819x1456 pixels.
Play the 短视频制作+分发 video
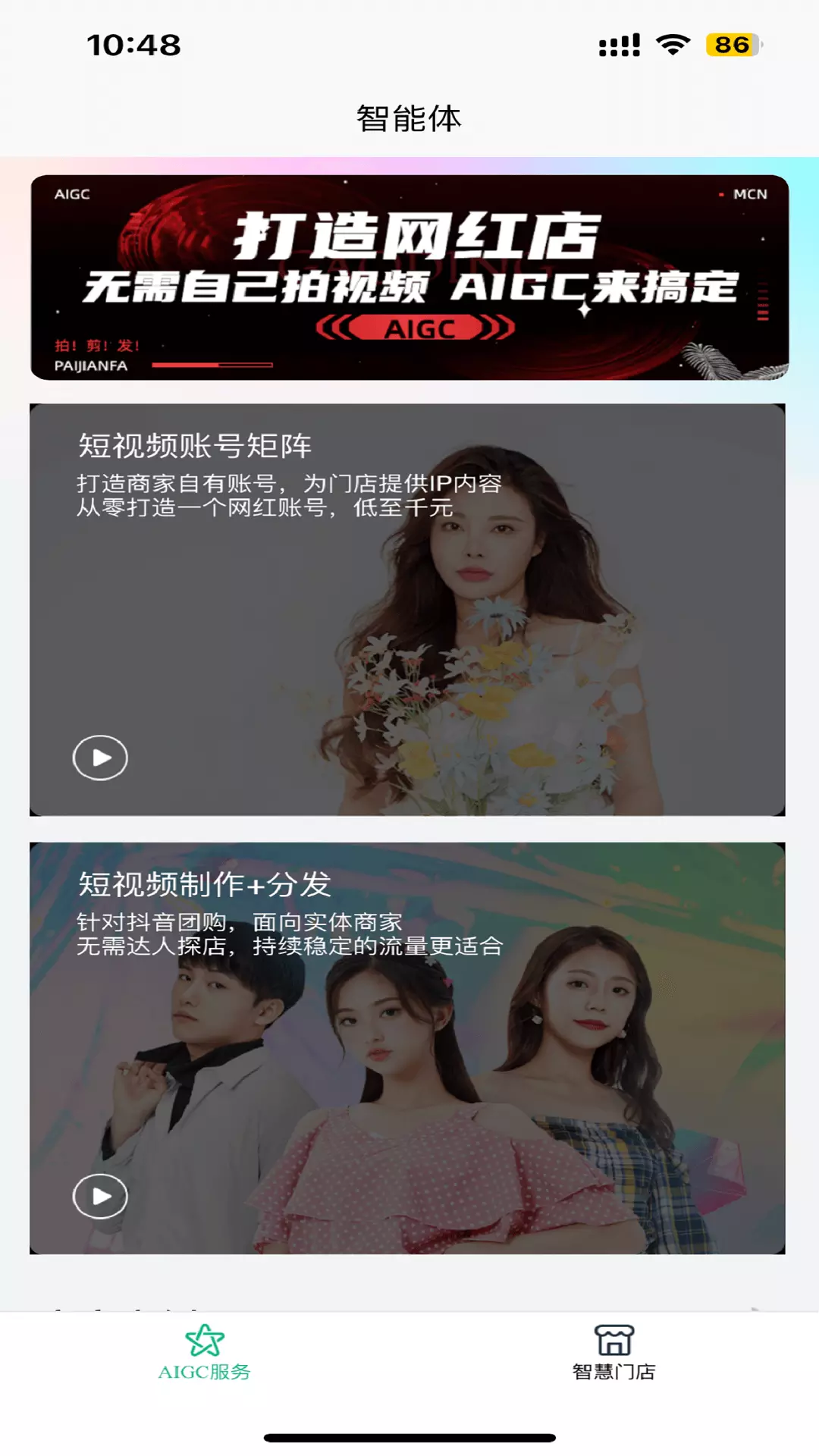[x=100, y=1196]
